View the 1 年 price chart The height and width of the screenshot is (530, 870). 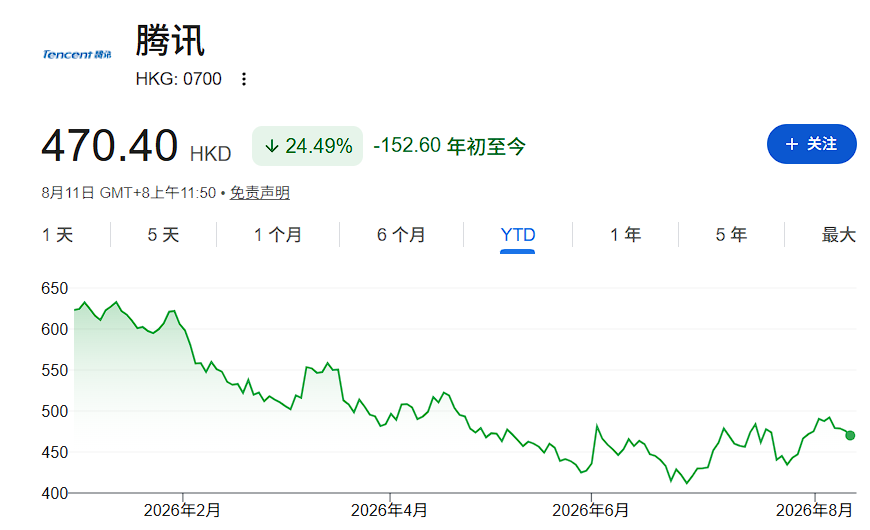(626, 235)
